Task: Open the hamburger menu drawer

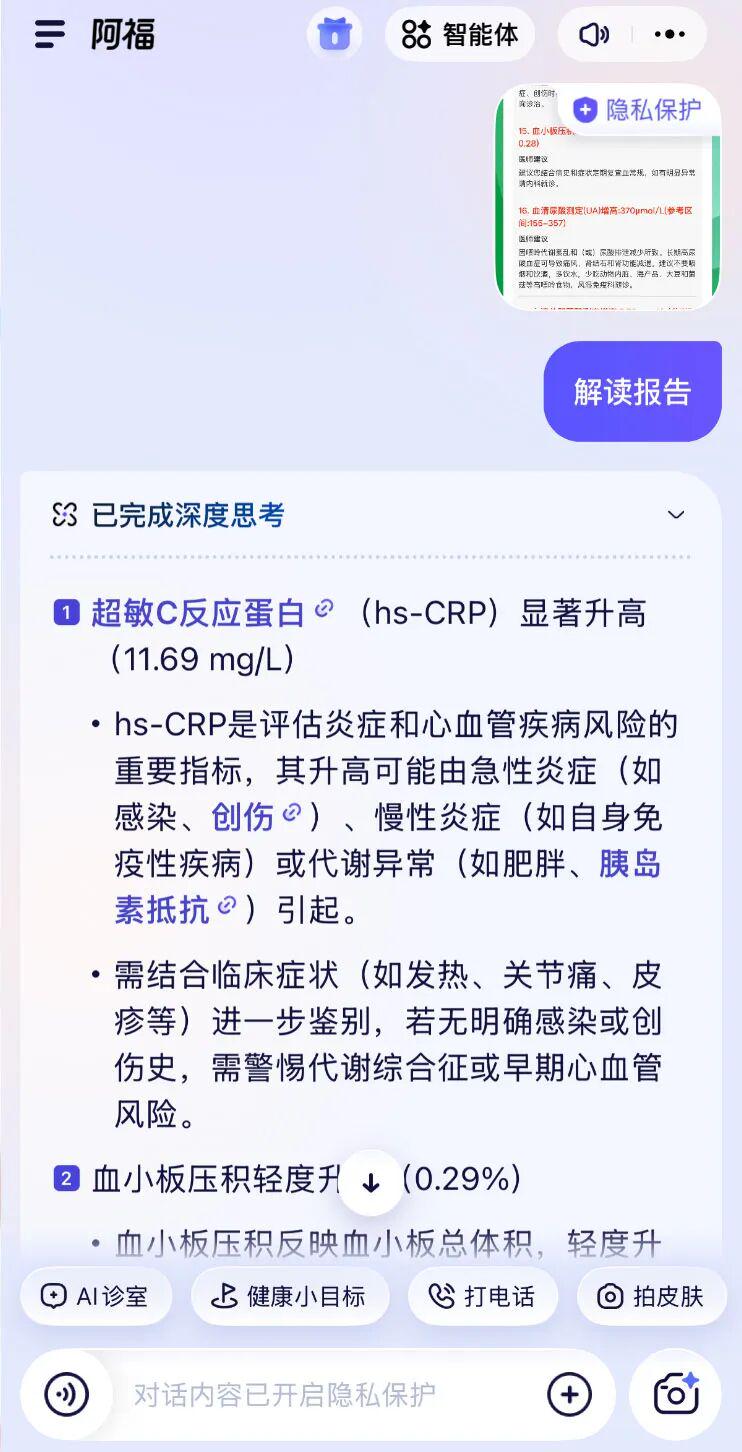Action: pos(49,34)
